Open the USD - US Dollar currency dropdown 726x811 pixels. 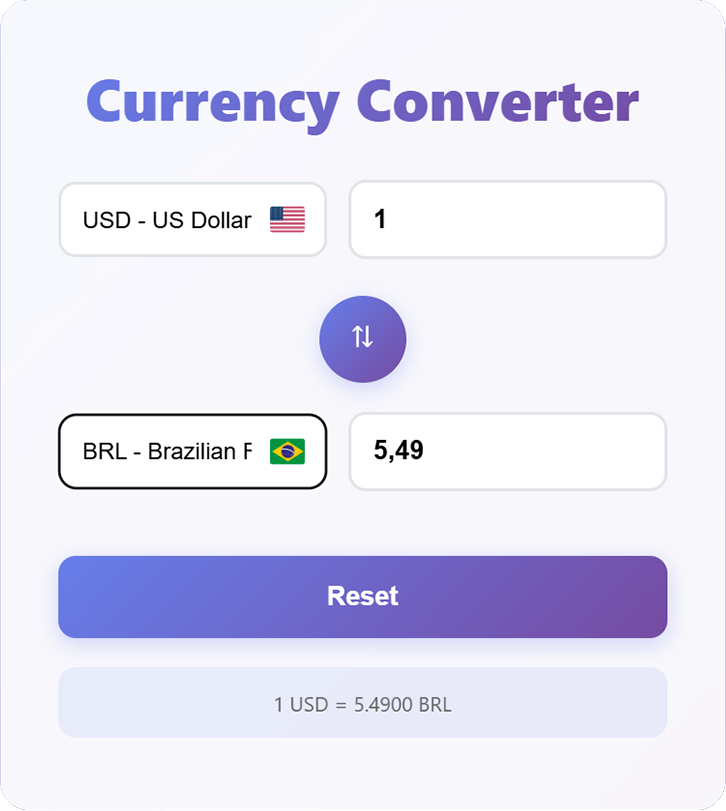[192, 219]
